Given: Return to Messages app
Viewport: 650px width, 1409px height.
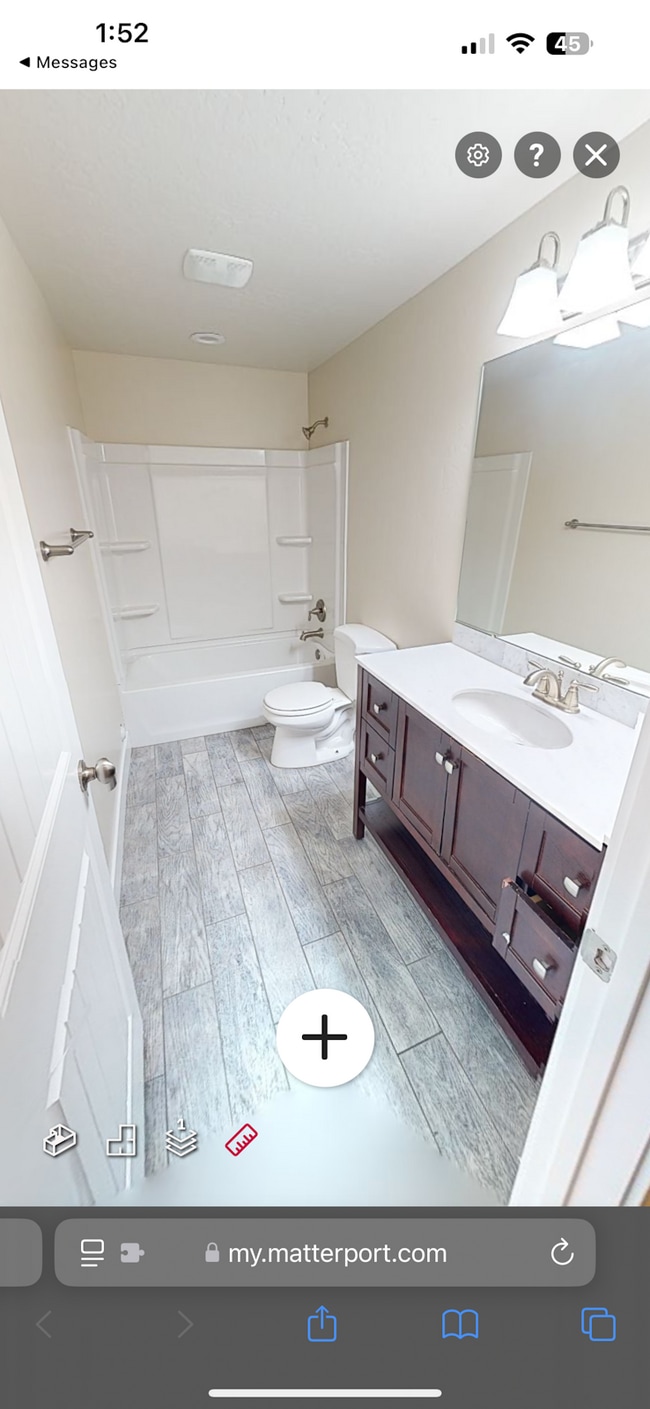Looking at the screenshot, I should (68, 62).
